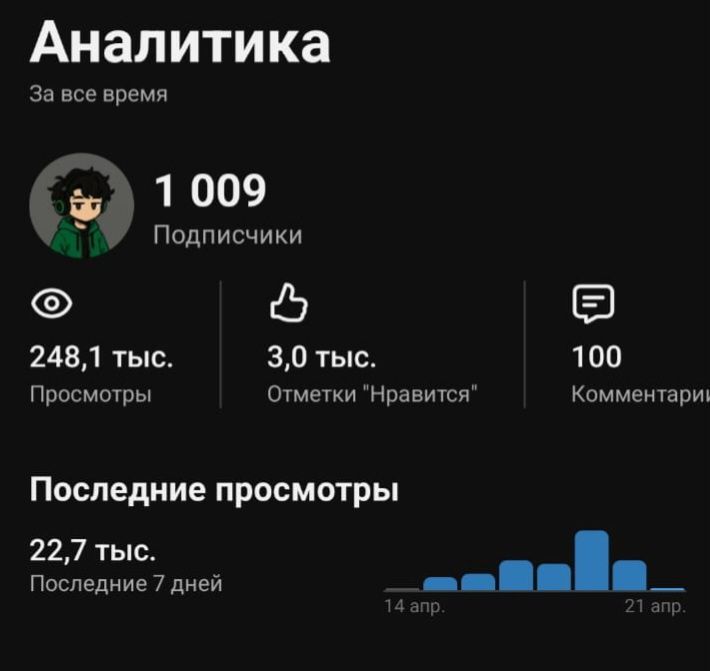The width and height of the screenshot is (710, 671).
Task: Open the channel avatar next to 1 009 subscribers
Action: pos(82,207)
